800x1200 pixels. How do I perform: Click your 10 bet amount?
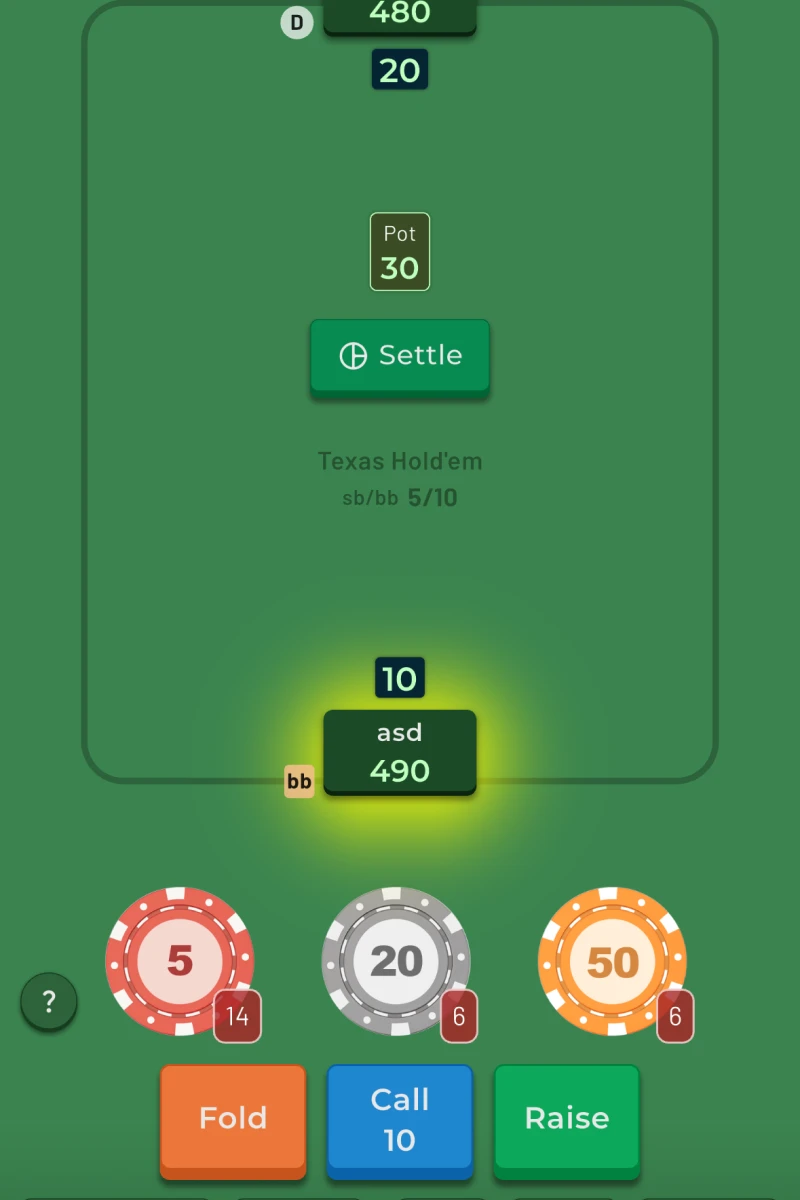(399, 678)
